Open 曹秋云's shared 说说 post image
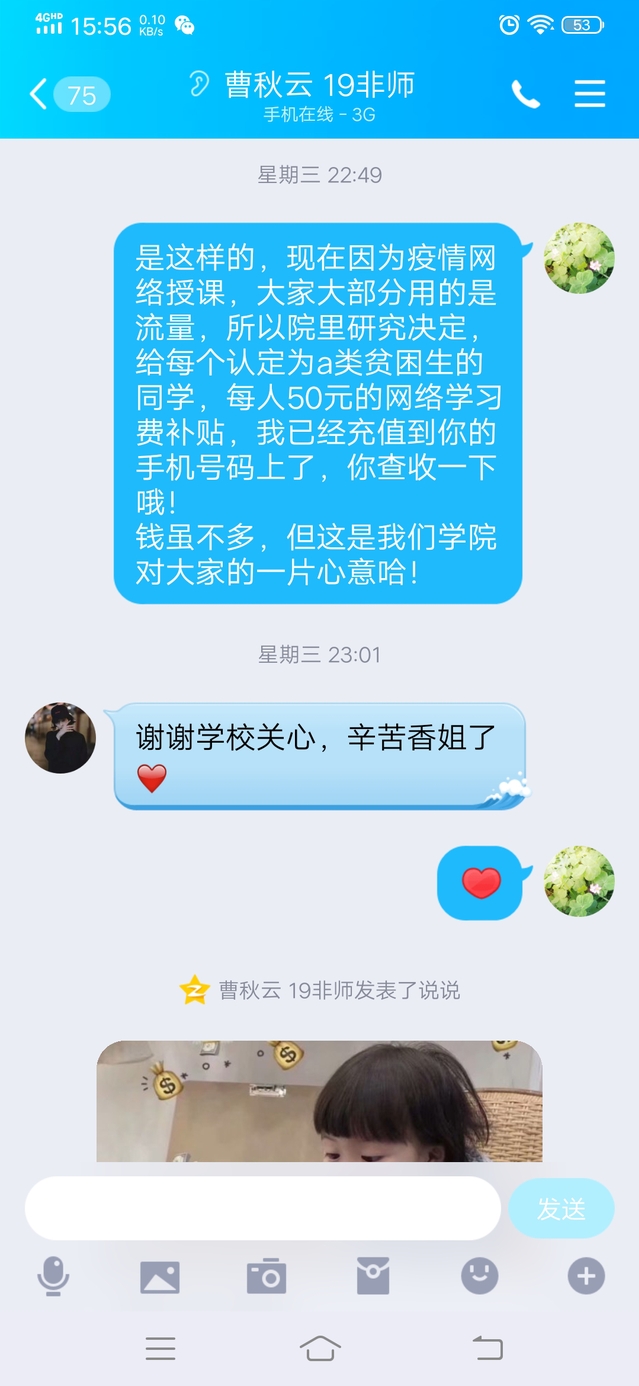Image resolution: width=639 pixels, height=1386 pixels. (x=319, y=1100)
